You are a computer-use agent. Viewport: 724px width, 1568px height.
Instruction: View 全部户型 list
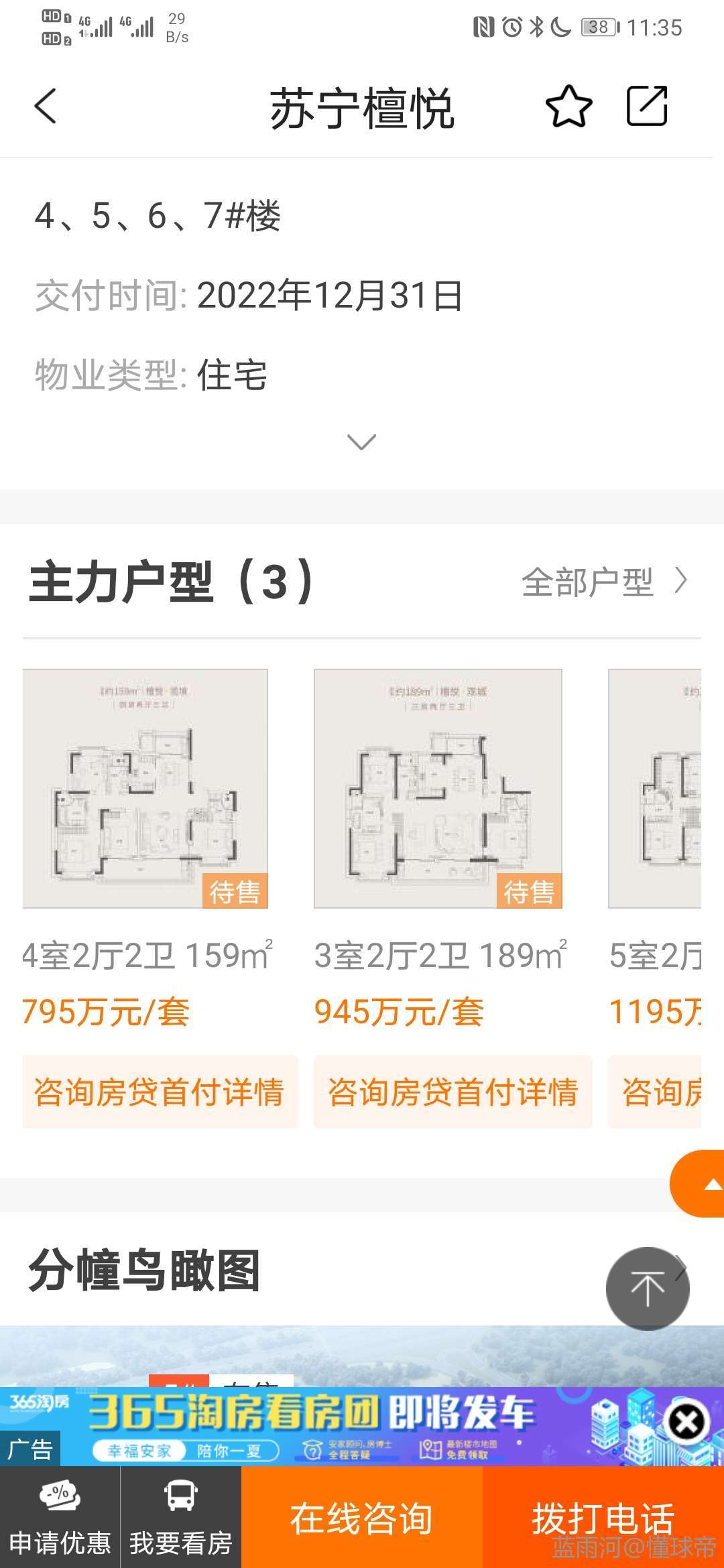(603, 582)
